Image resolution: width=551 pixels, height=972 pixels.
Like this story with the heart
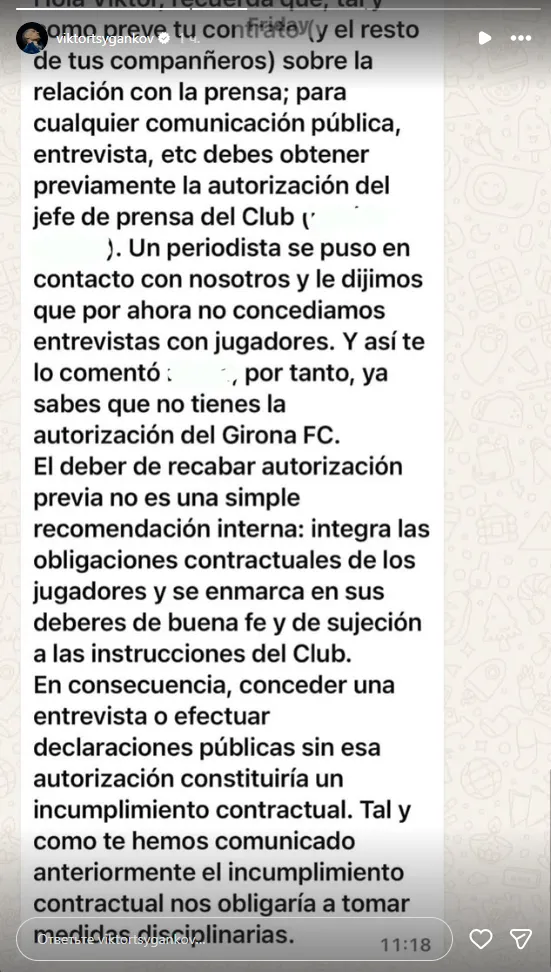pyautogui.click(x=481, y=939)
